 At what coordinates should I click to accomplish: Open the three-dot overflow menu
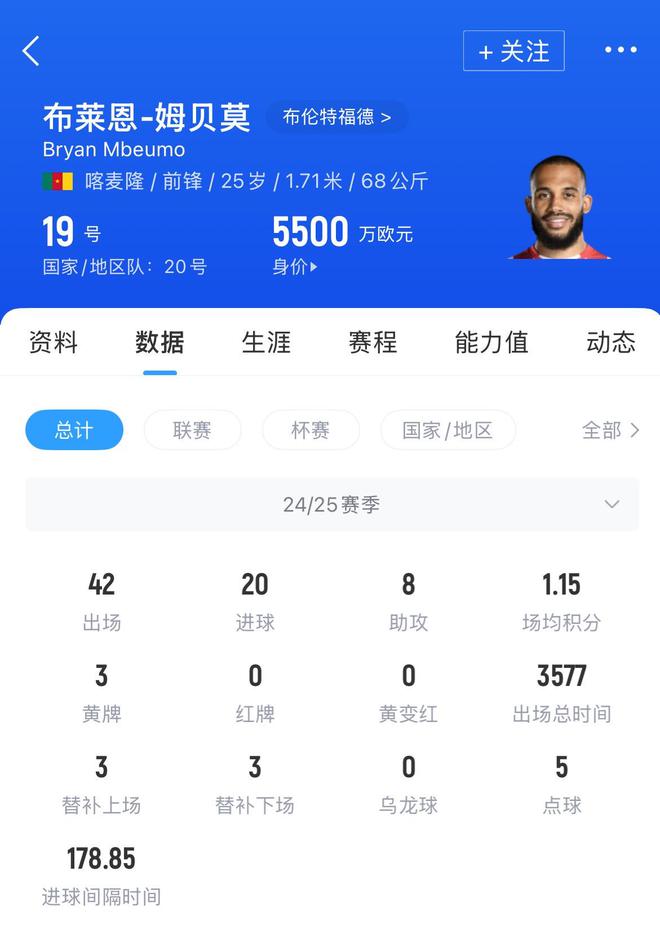620,50
